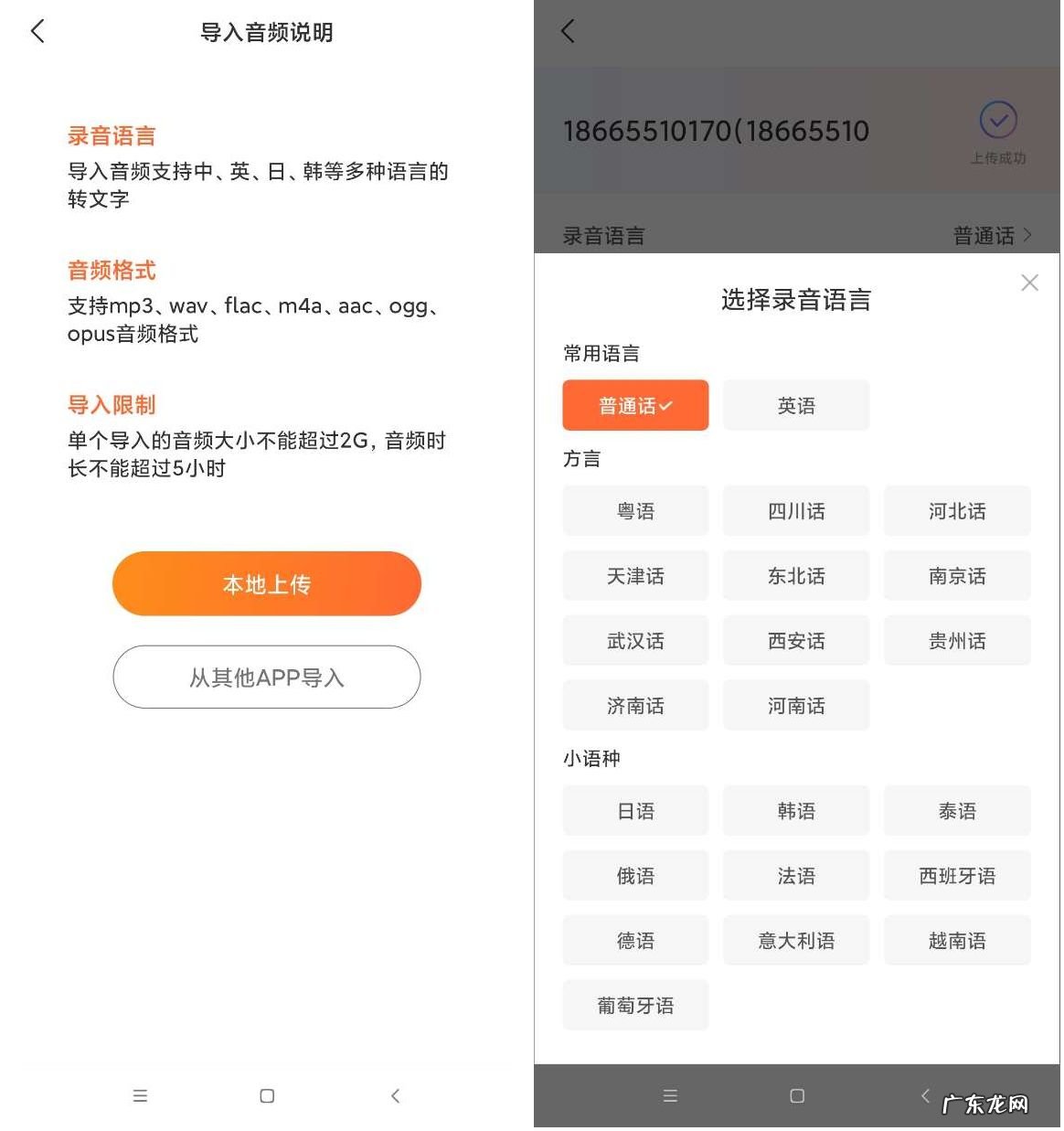Pick 西班牙语 language
Screen dimensions: 1064x1131
tap(956, 876)
